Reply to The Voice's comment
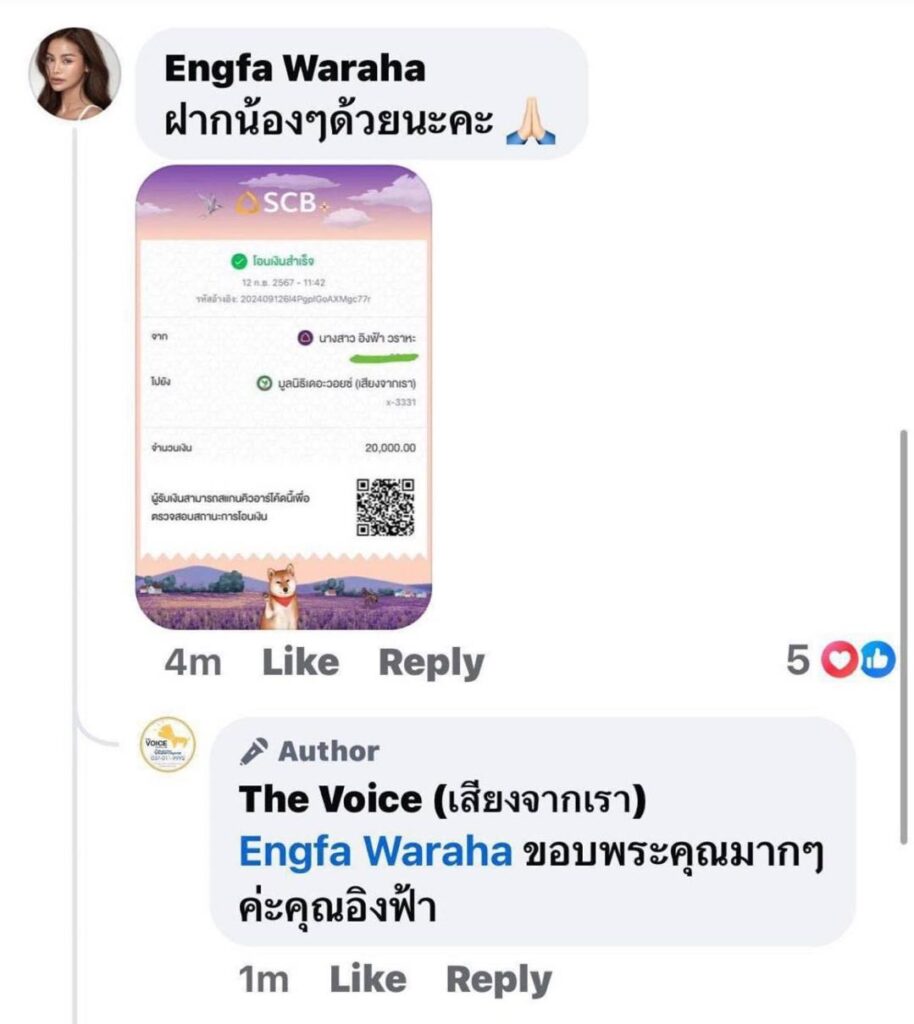 click(x=498, y=981)
